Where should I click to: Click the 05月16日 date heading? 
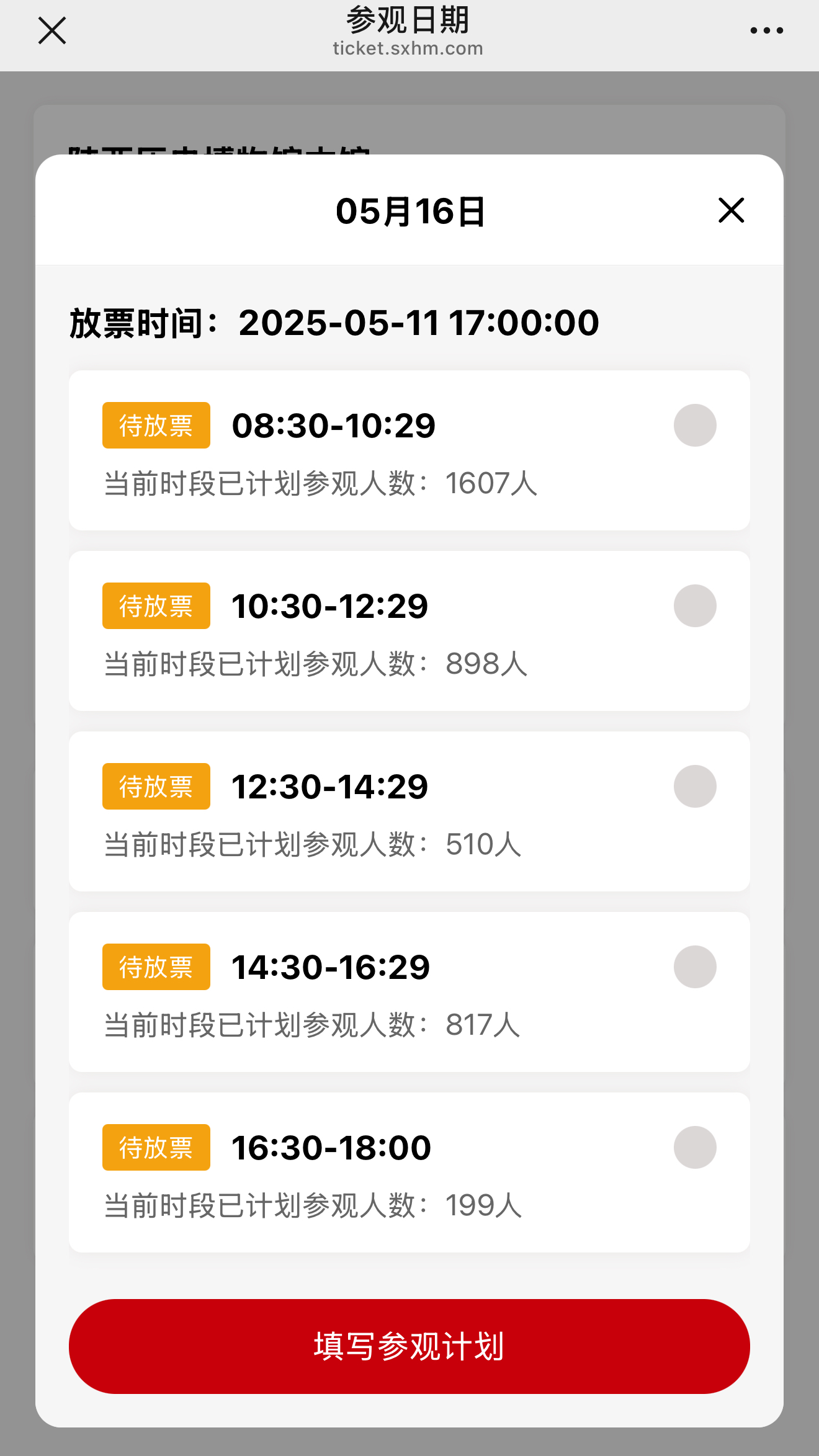(x=409, y=211)
